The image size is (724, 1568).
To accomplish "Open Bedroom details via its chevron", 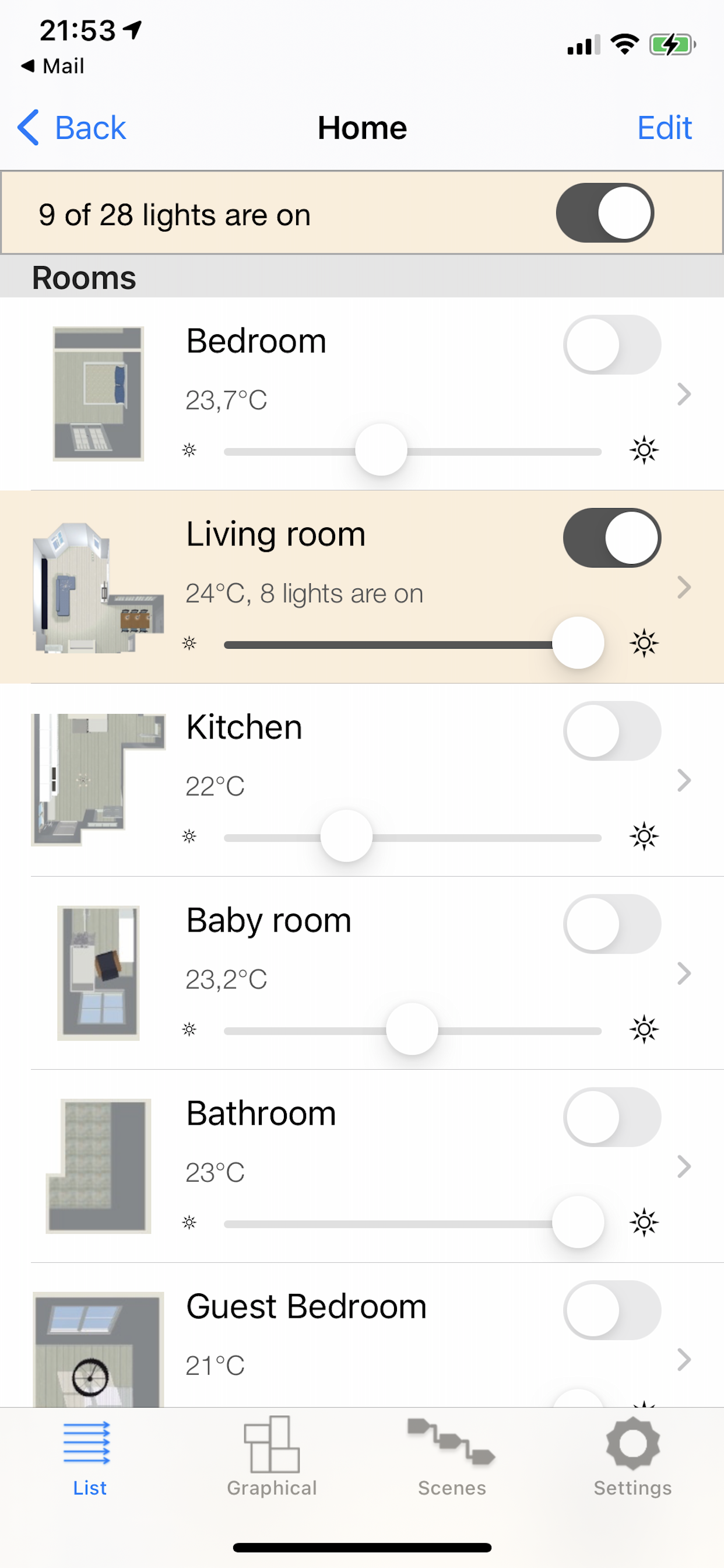I will click(684, 394).
